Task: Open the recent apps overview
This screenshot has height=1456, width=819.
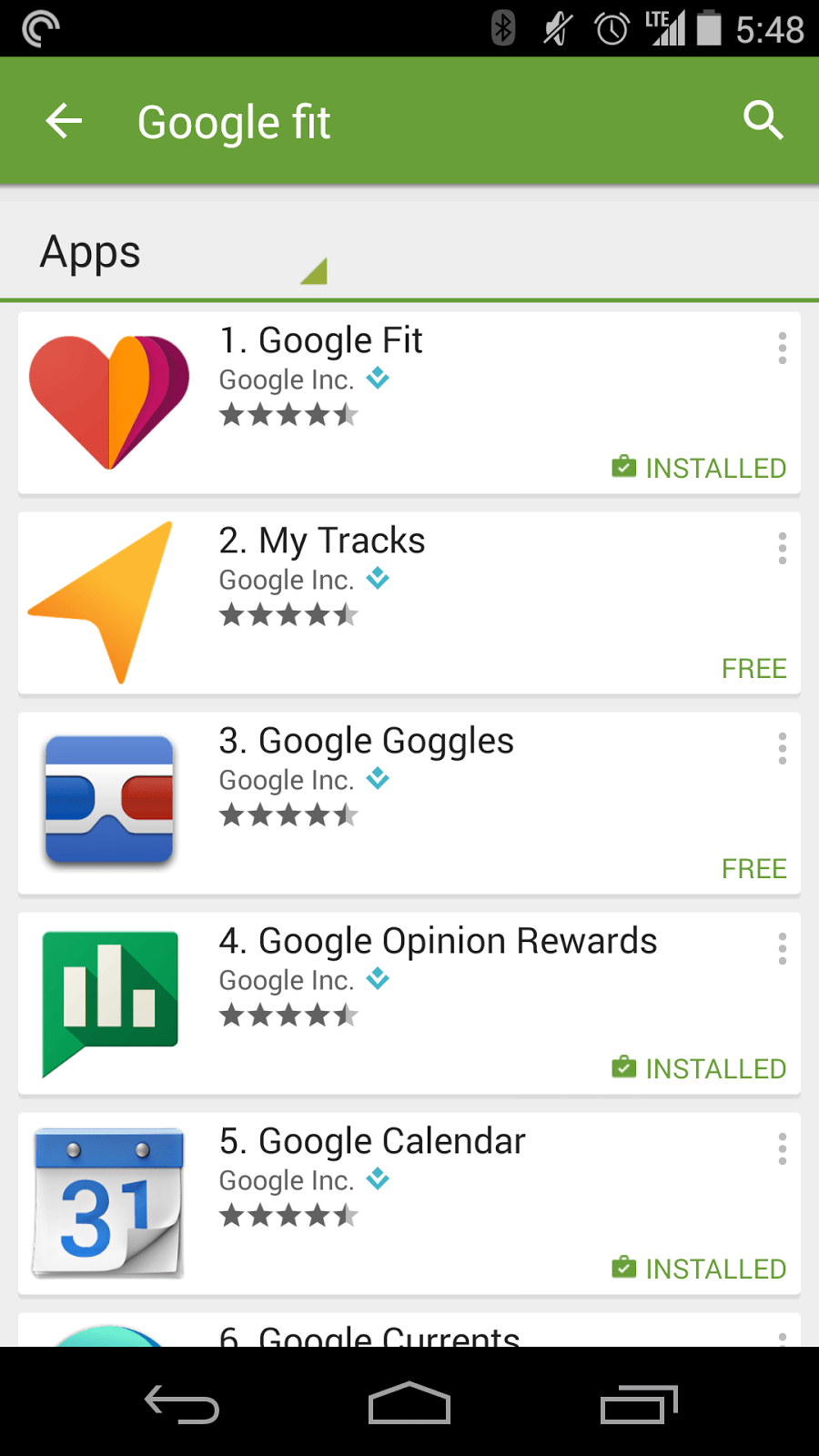Action: (x=639, y=1403)
